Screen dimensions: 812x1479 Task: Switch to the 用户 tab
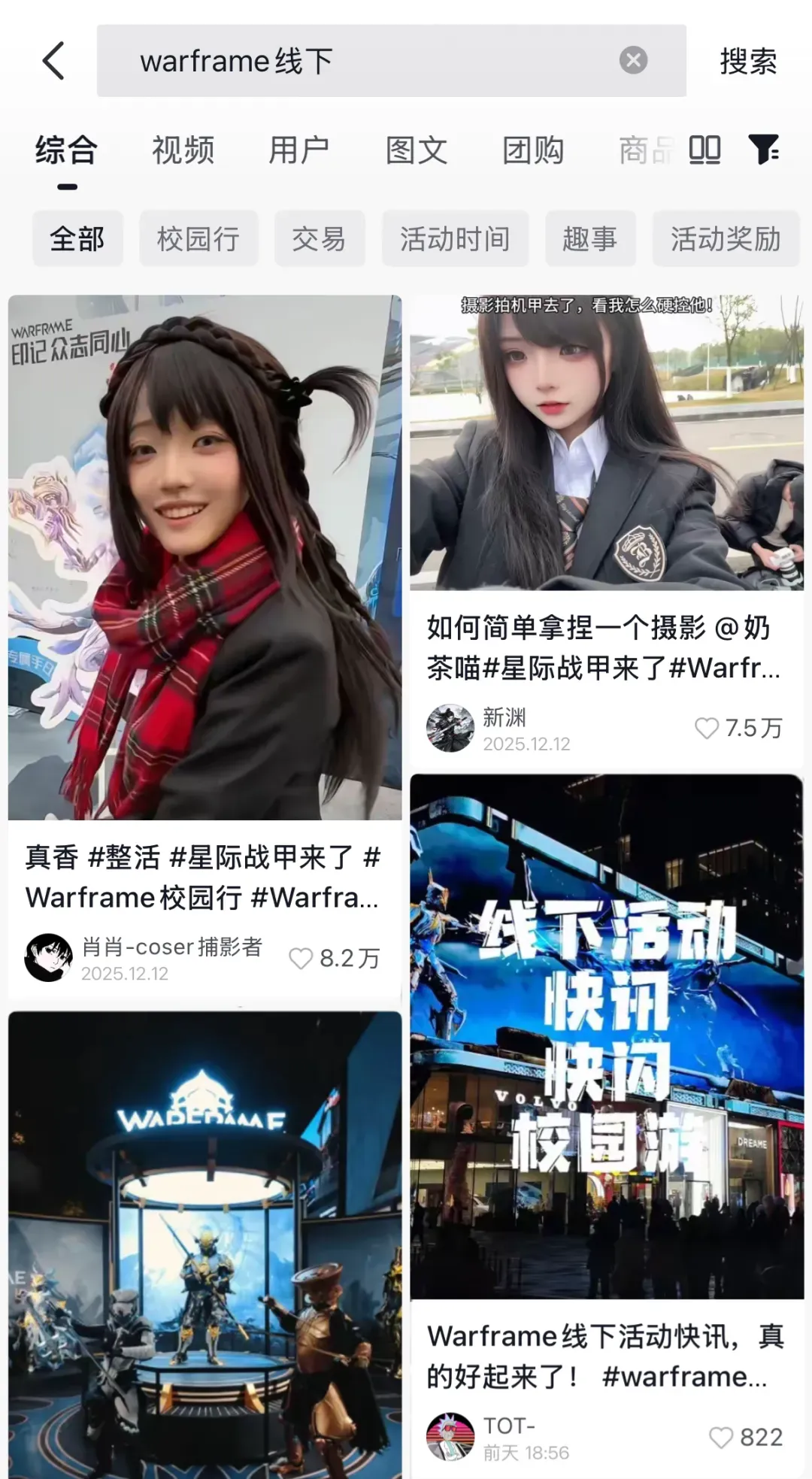coord(299,150)
